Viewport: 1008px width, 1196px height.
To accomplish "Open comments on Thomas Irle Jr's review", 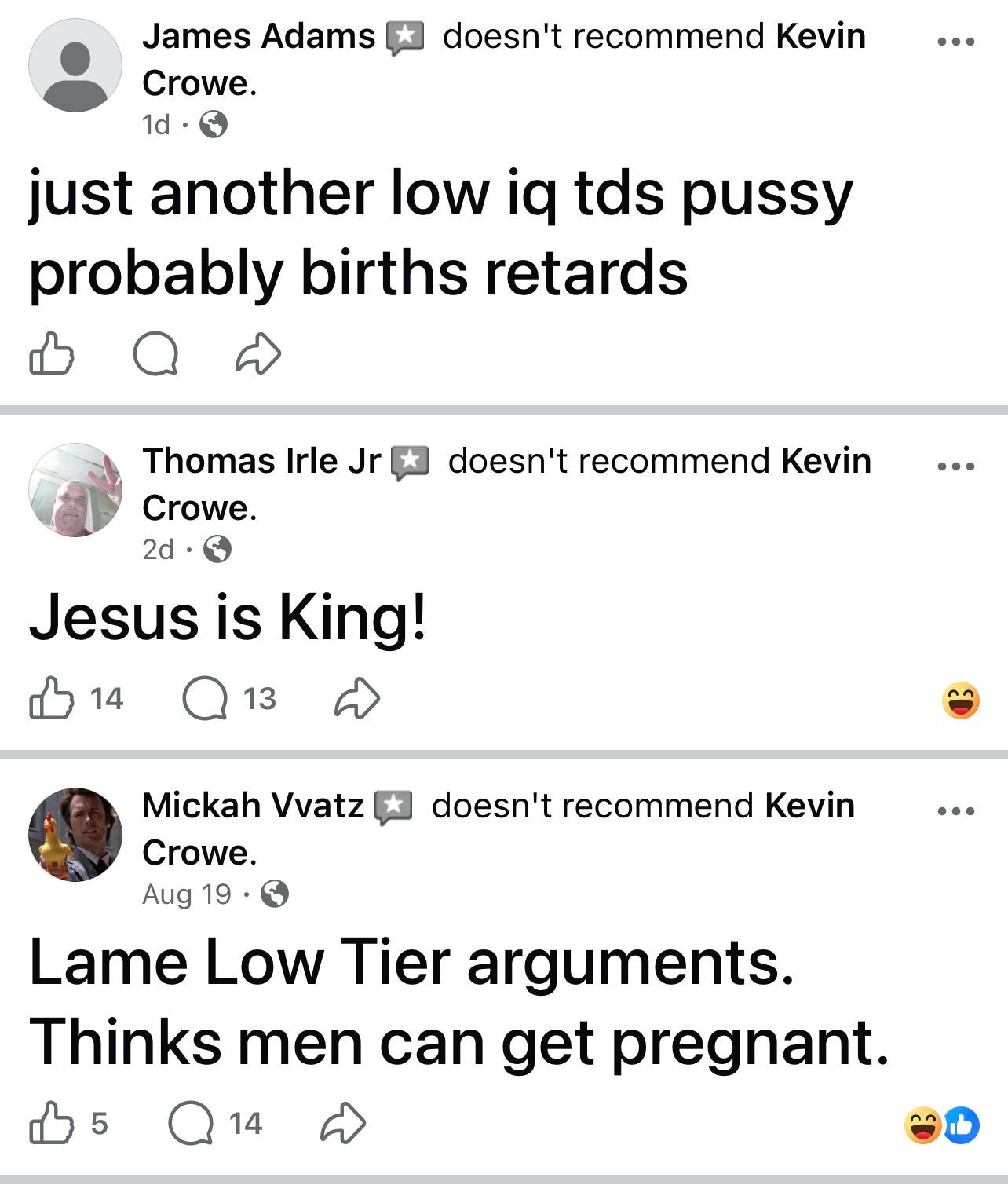I will pyautogui.click(x=229, y=698).
